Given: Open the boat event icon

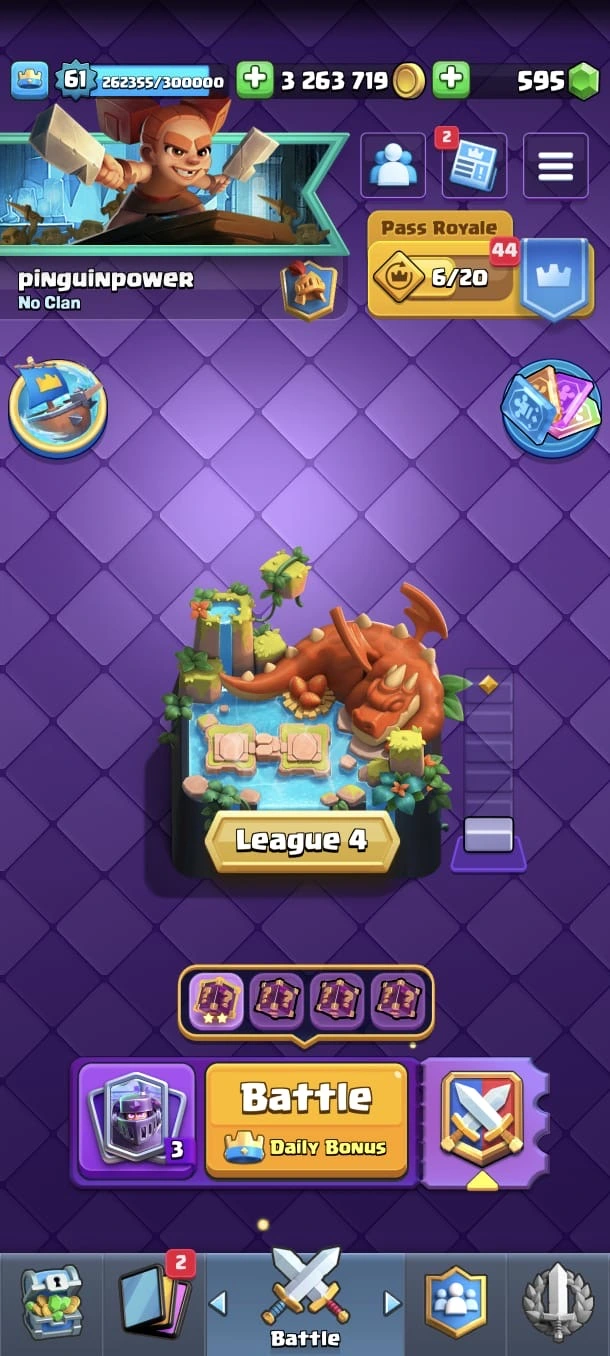Looking at the screenshot, I should [x=57, y=407].
